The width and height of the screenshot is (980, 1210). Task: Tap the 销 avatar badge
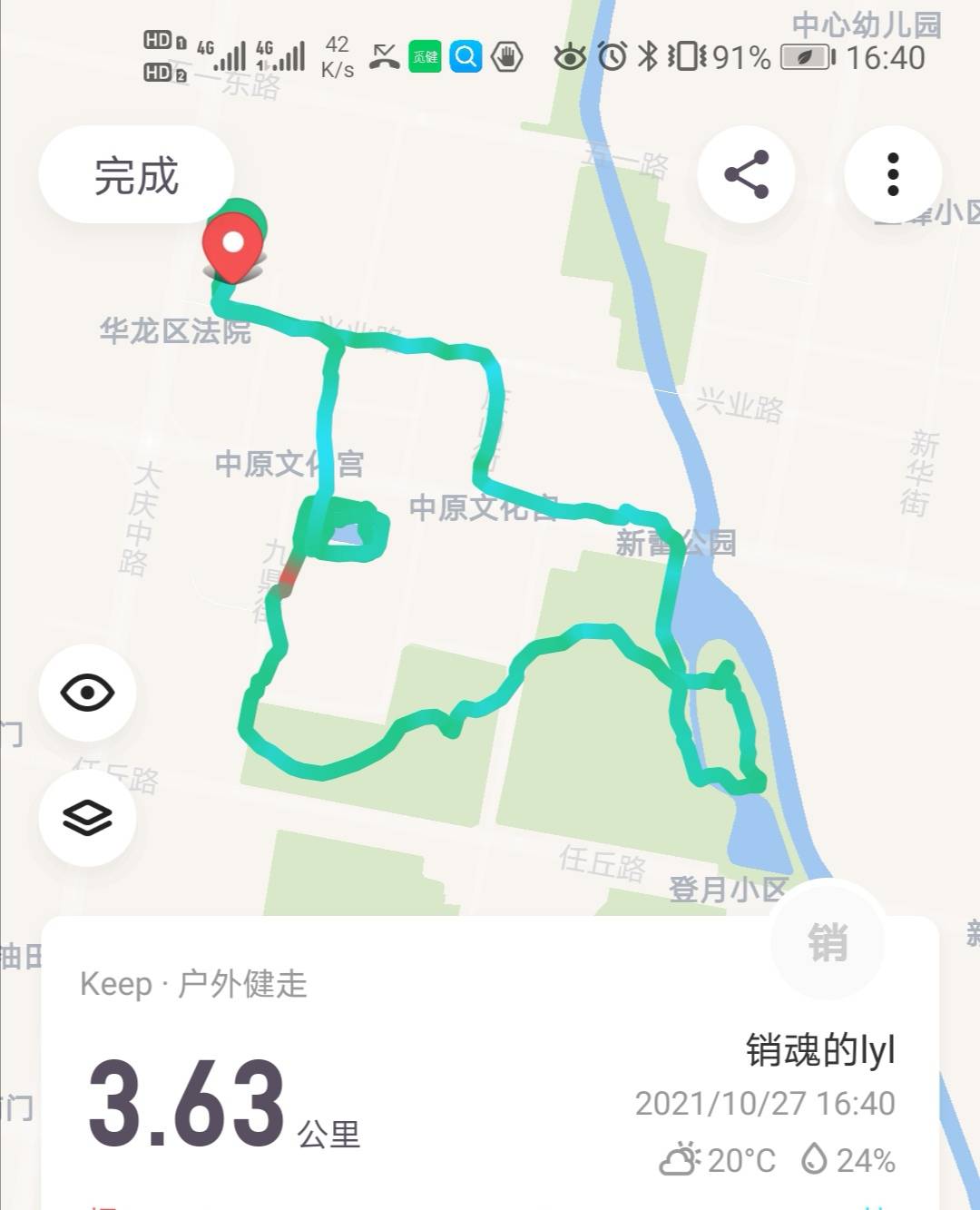(x=827, y=944)
